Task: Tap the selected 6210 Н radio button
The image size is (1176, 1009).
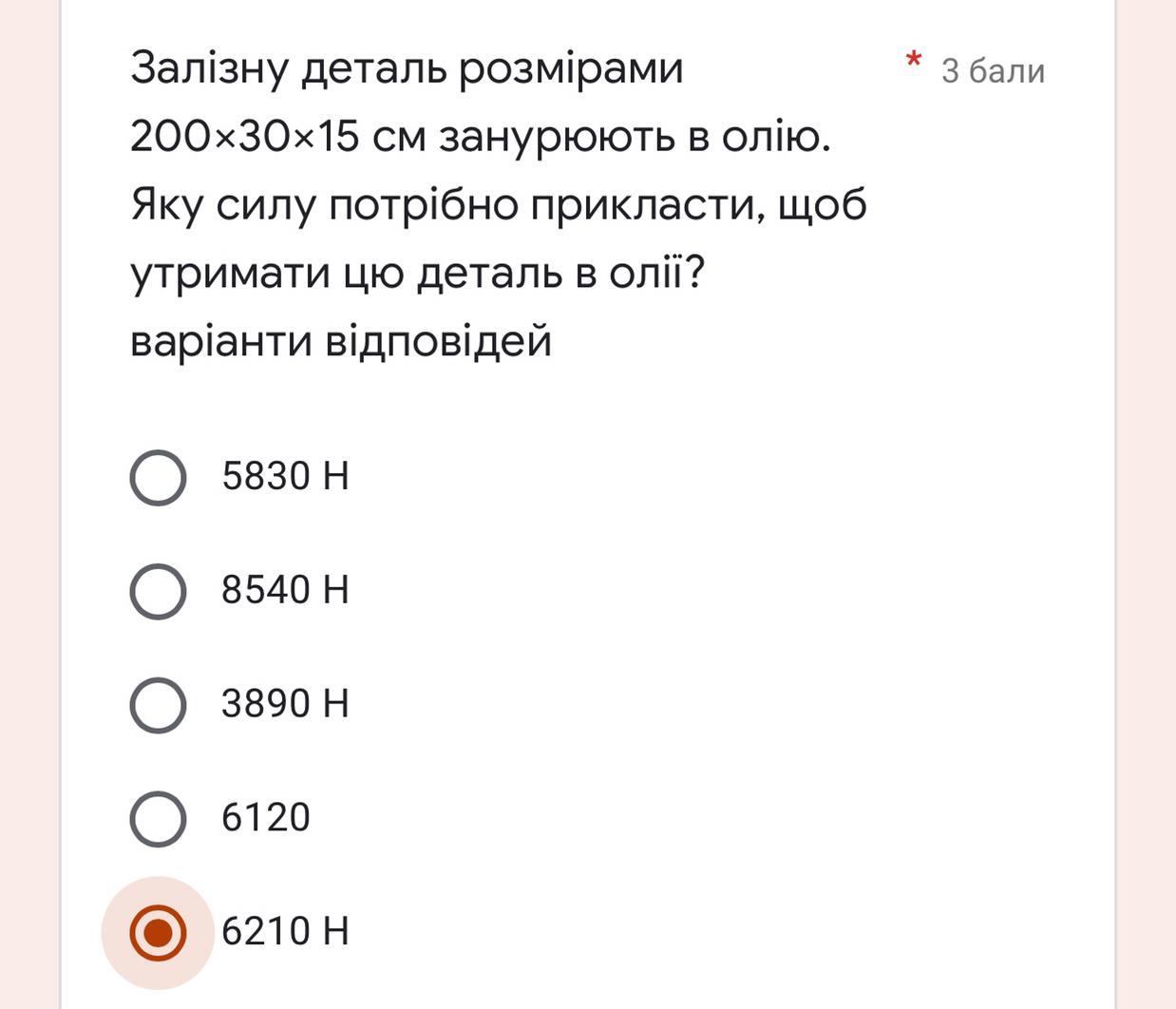Action: point(158,933)
